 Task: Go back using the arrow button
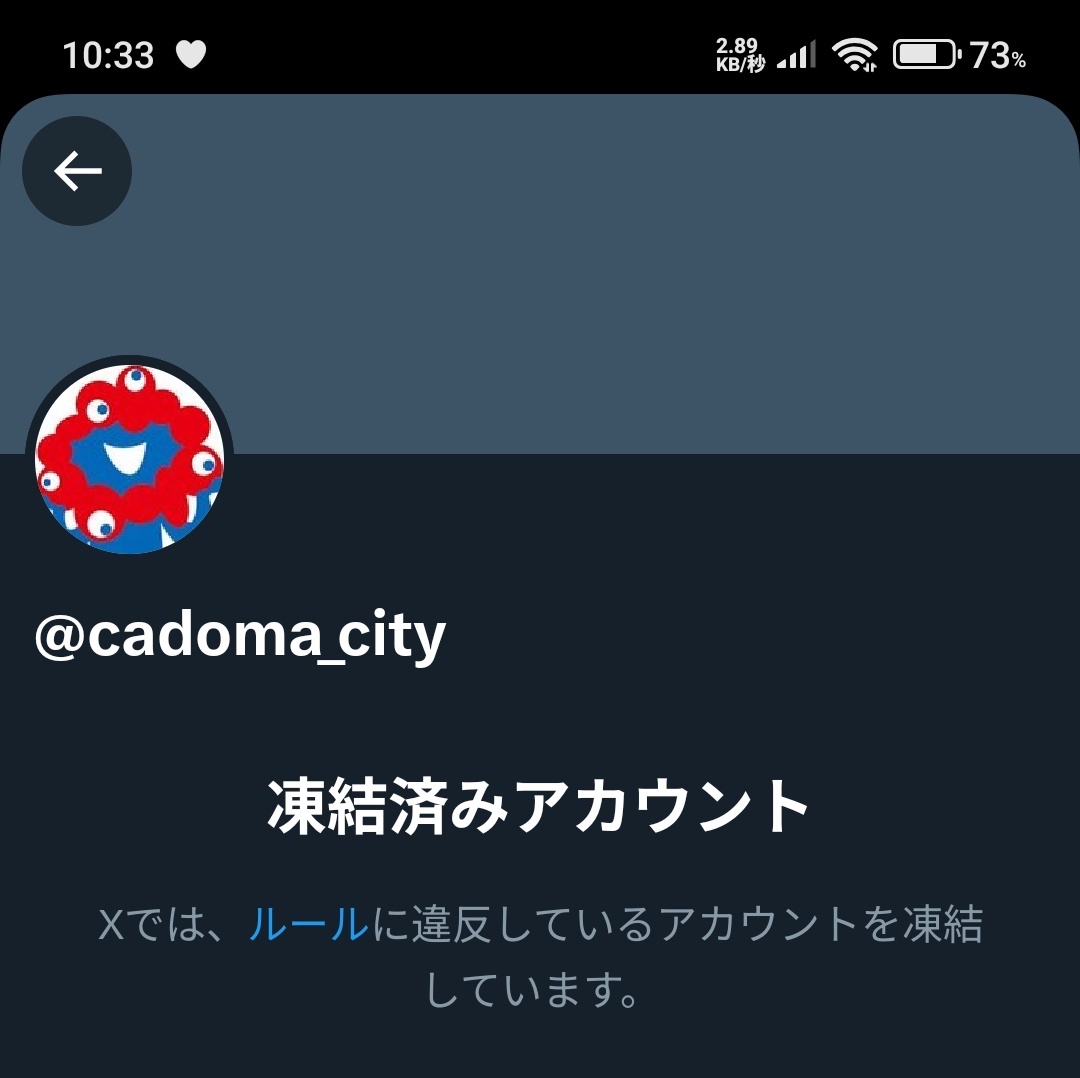pos(77,171)
